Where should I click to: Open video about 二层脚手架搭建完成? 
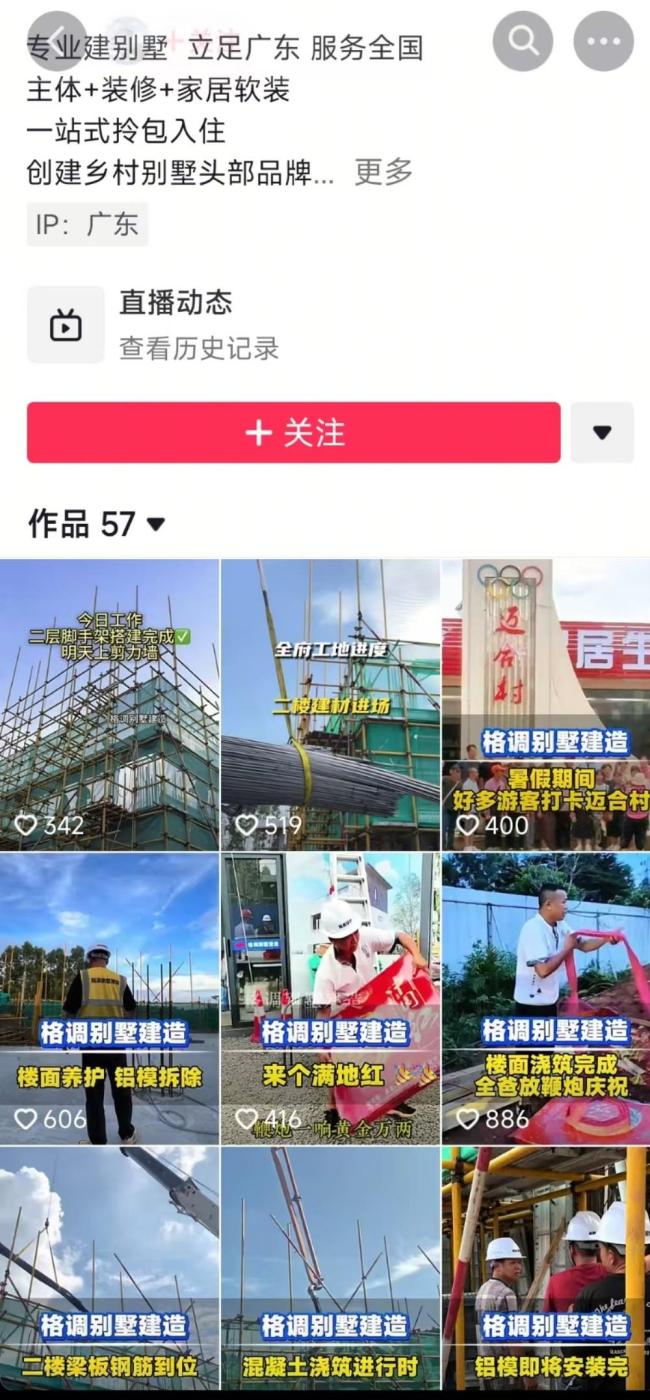(x=109, y=704)
